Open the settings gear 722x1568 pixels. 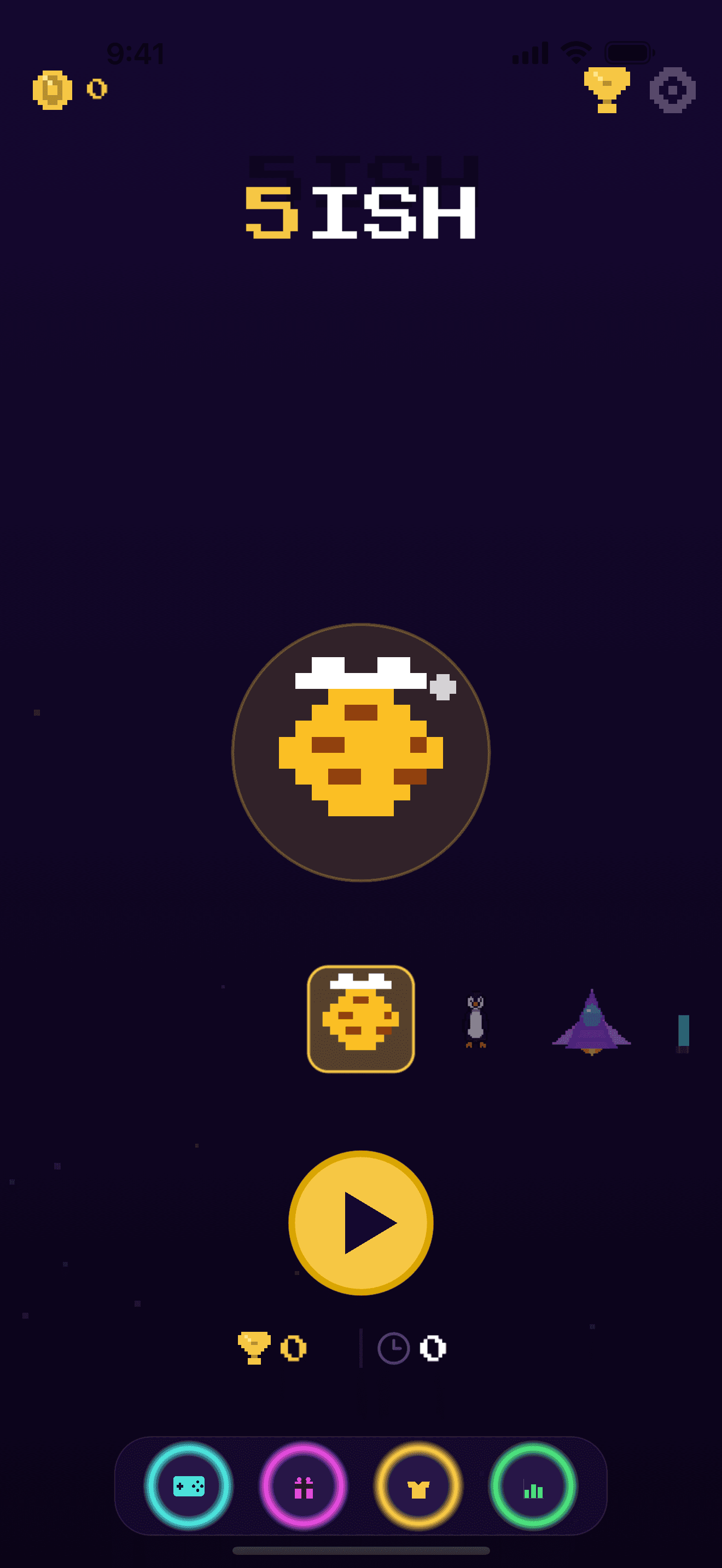pos(672,90)
